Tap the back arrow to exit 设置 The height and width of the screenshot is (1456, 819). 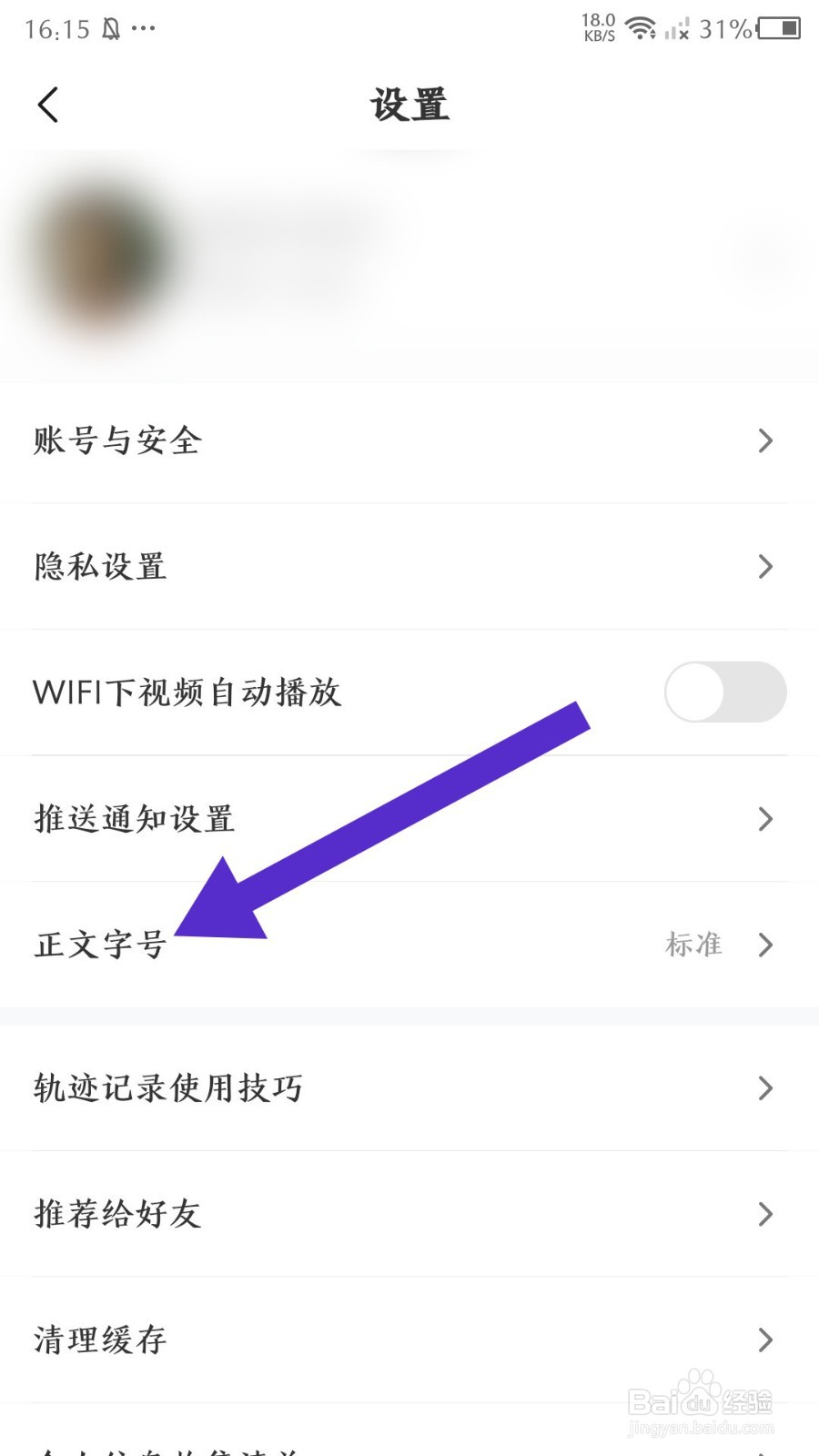48,104
